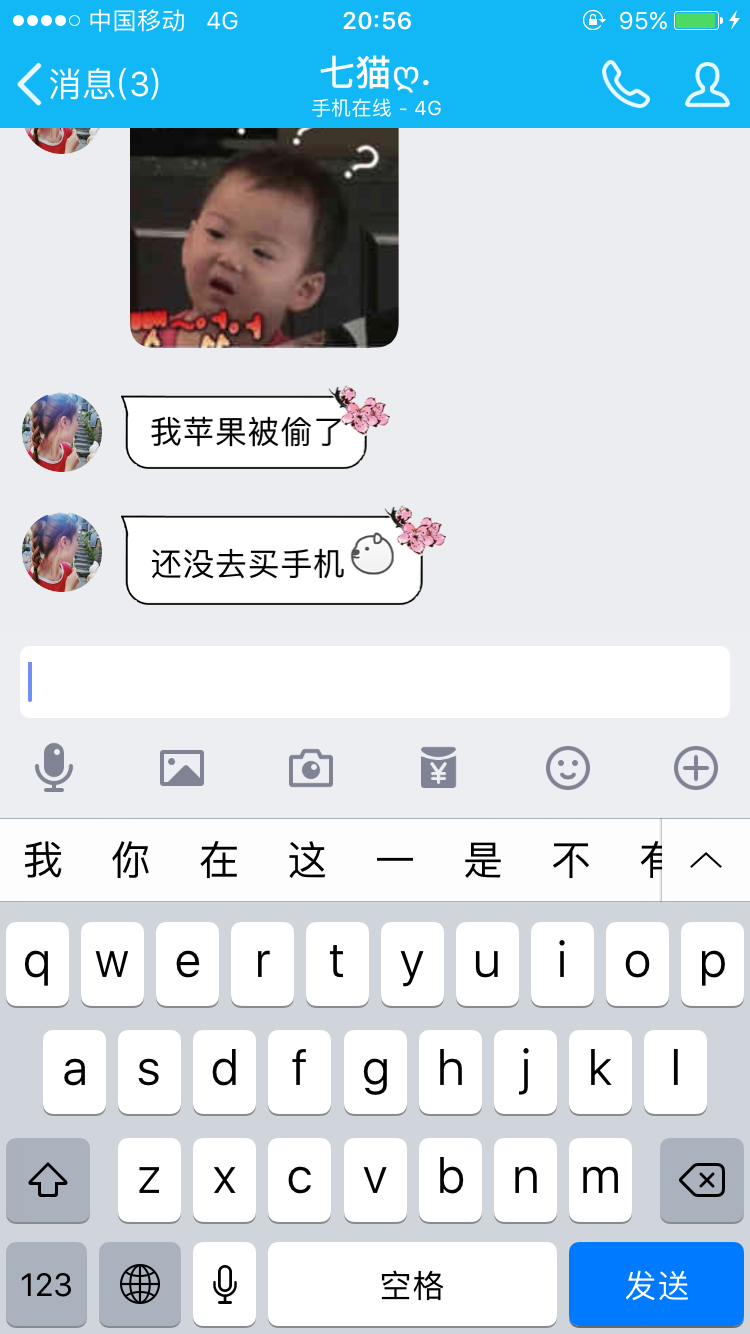The height and width of the screenshot is (1334, 750).
Task: Tap the blue 发送 send button
Action: (x=656, y=1285)
